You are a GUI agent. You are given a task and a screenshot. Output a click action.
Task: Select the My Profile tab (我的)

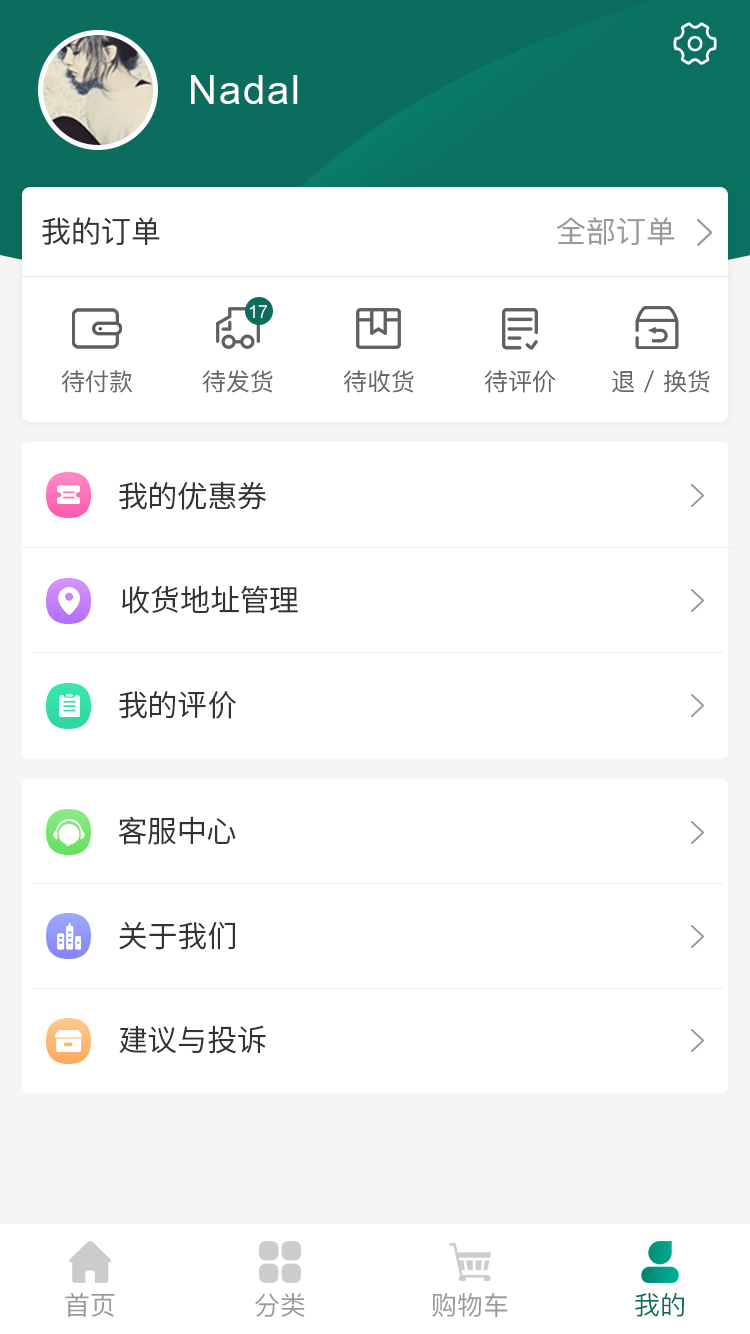click(x=660, y=1279)
